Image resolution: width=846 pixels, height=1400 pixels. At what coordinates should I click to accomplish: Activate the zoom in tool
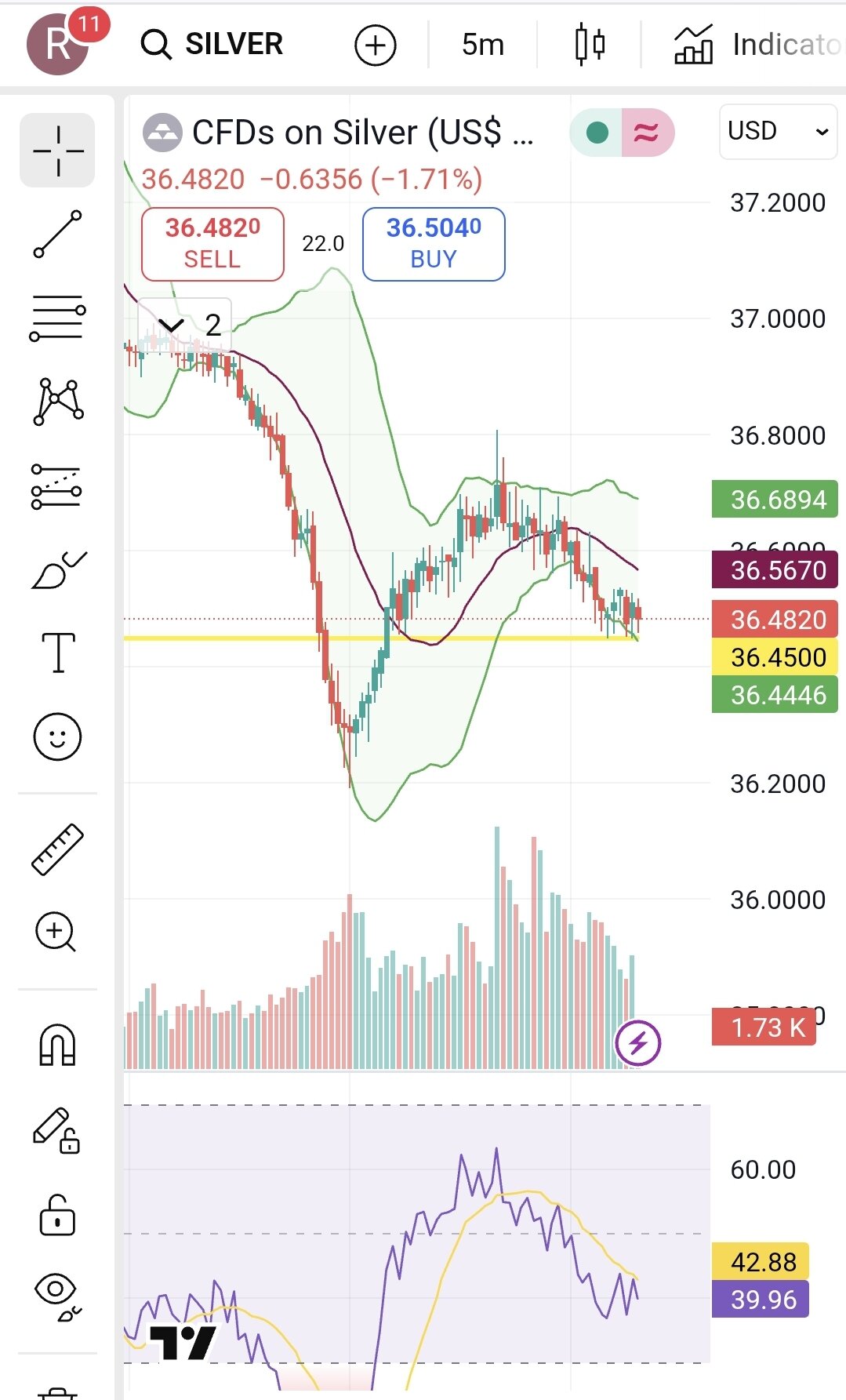point(56,932)
